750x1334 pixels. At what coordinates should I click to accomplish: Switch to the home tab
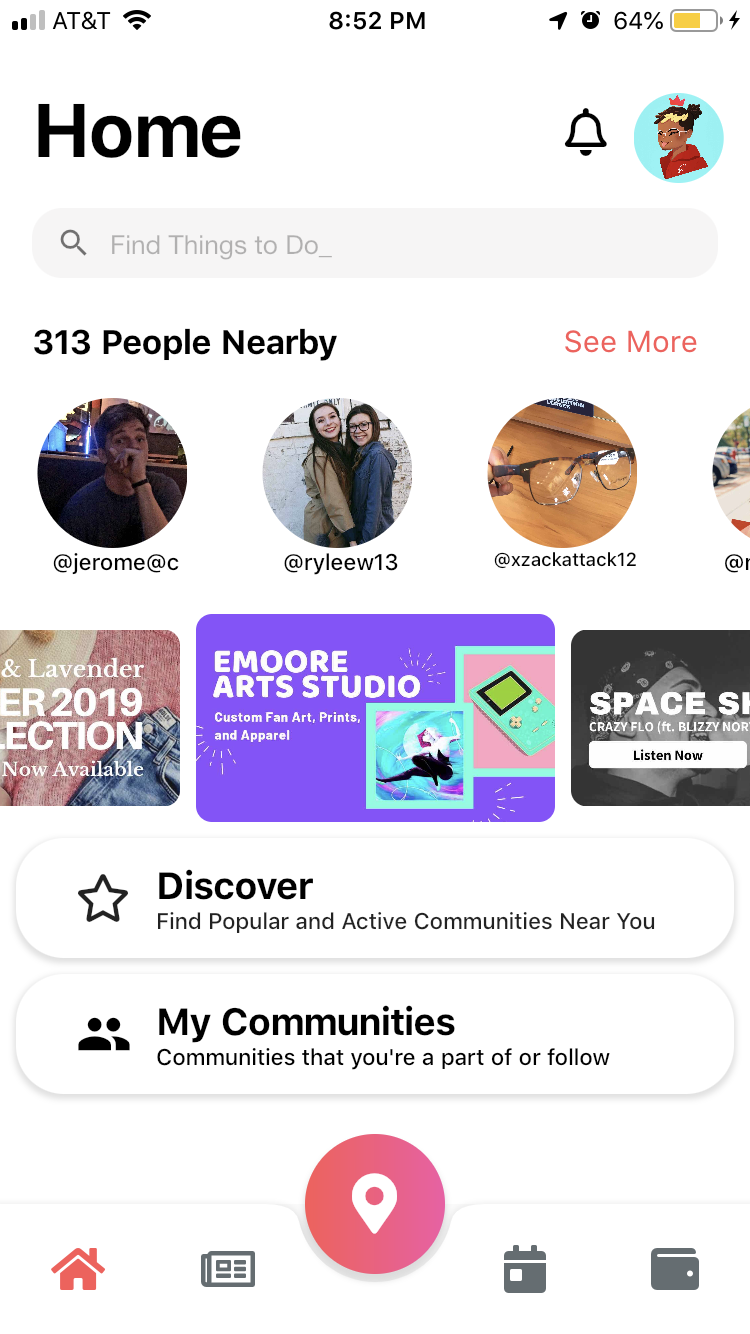click(78, 1269)
